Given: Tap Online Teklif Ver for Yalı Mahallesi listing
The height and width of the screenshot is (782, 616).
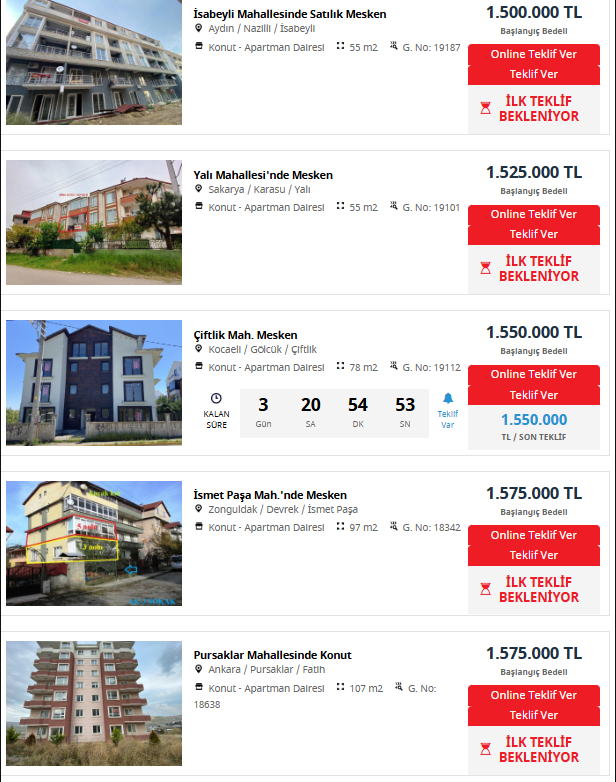Looking at the screenshot, I should [533, 214].
